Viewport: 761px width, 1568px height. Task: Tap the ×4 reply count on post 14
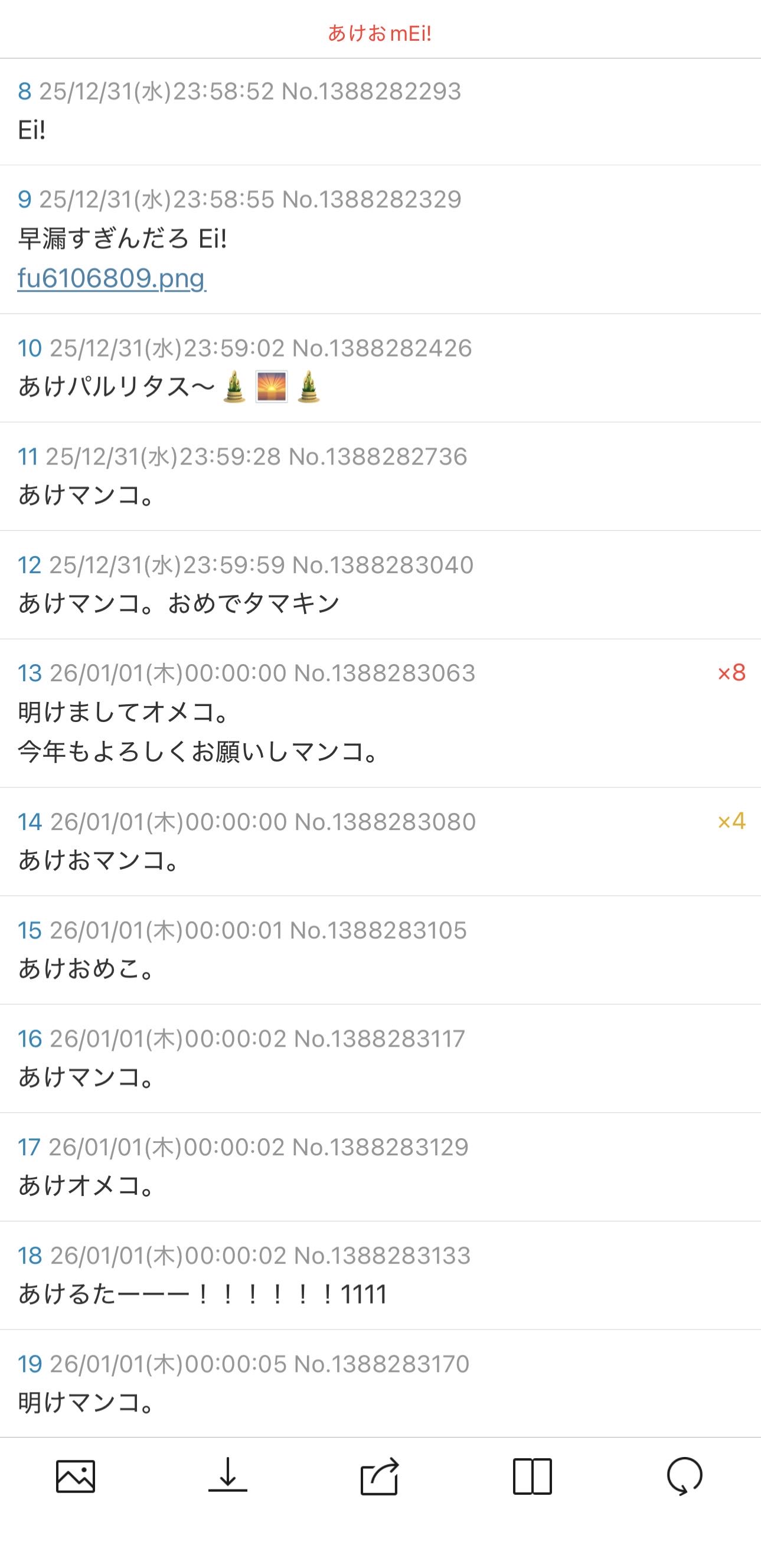point(731,821)
